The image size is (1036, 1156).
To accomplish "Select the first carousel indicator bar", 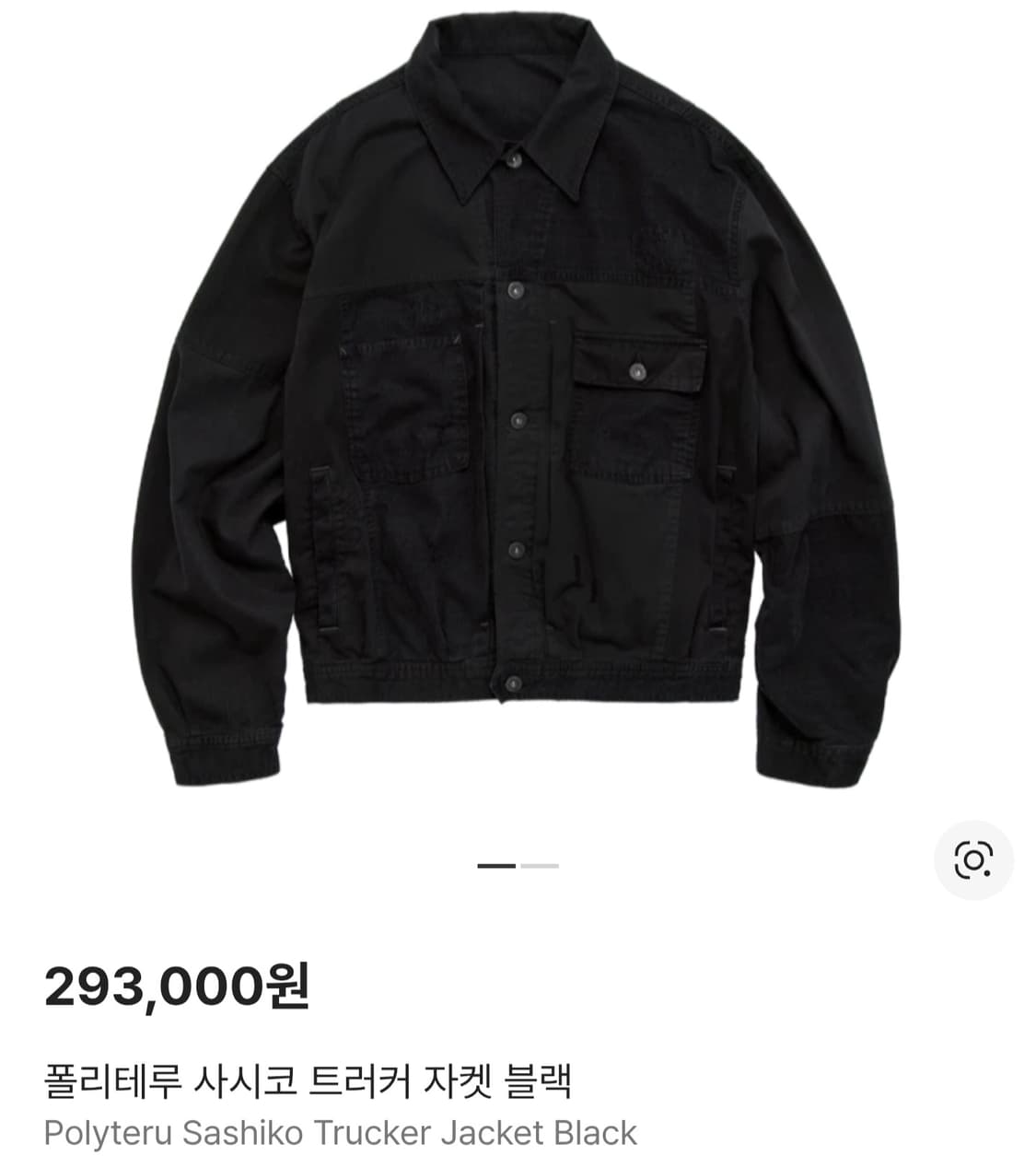I will pyautogui.click(x=495, y=864).
